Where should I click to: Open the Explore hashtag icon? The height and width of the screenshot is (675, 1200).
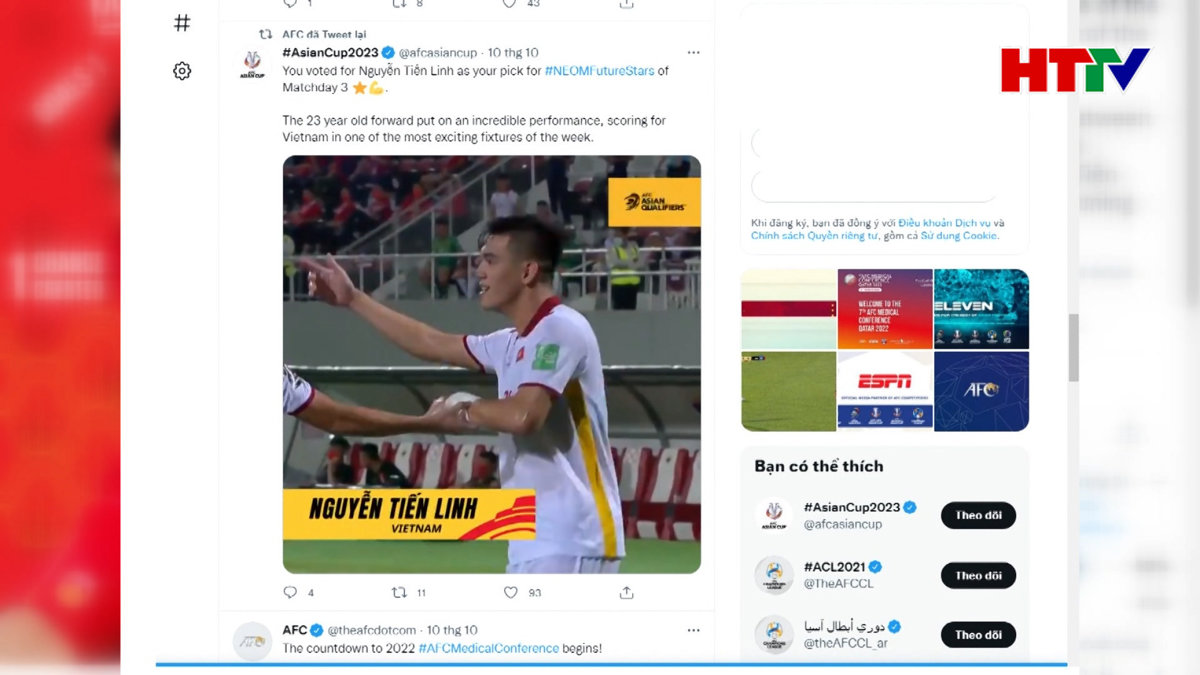point(182,22)
